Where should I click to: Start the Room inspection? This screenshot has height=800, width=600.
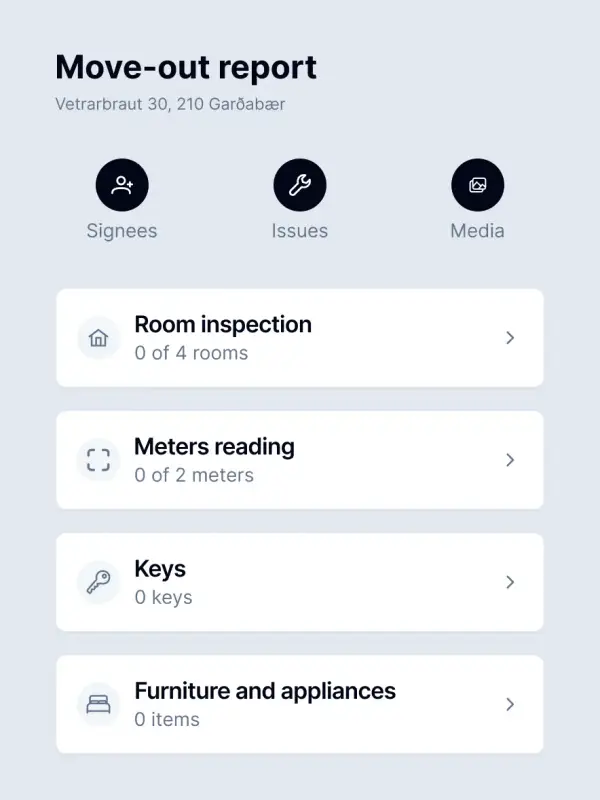(x=300, y=338)
